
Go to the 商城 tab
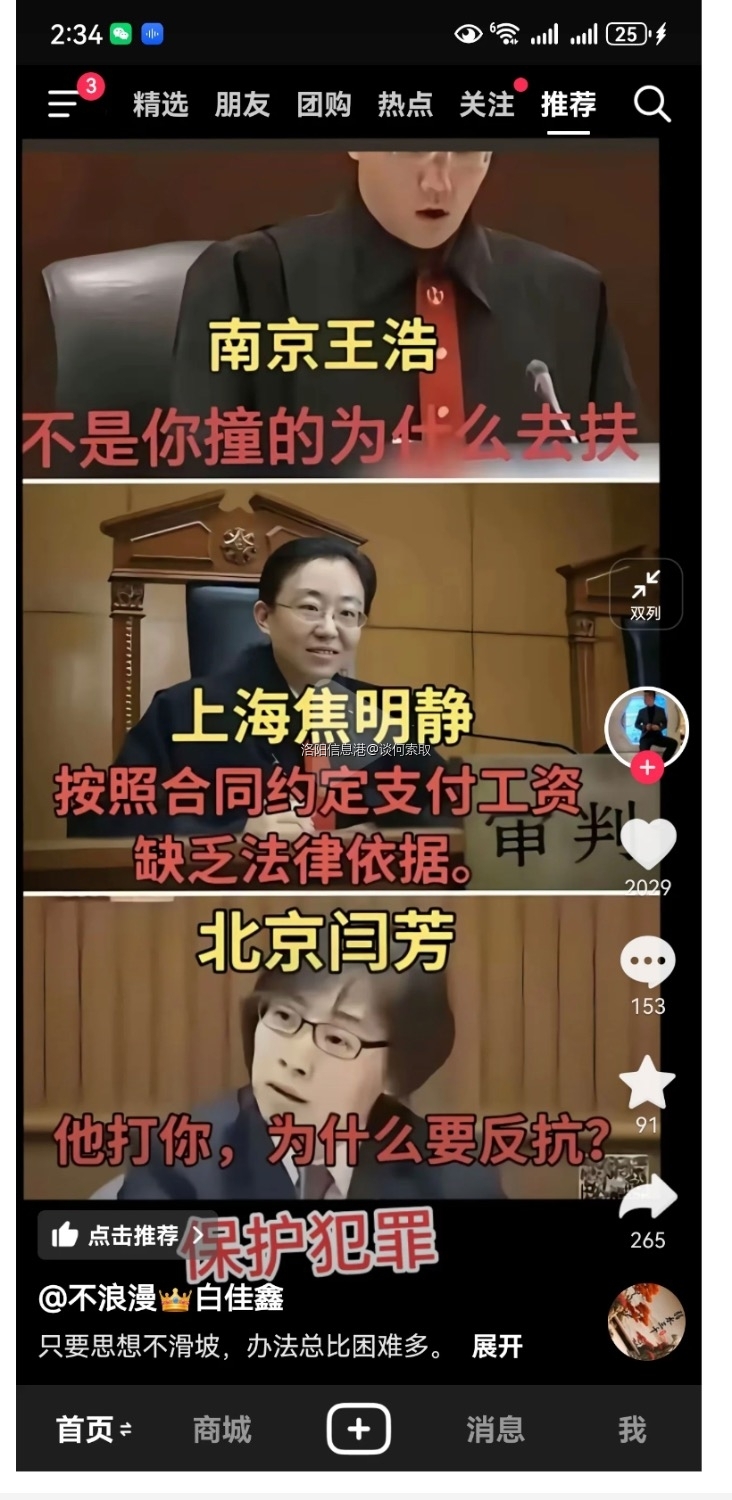(x=222, y=1430)
